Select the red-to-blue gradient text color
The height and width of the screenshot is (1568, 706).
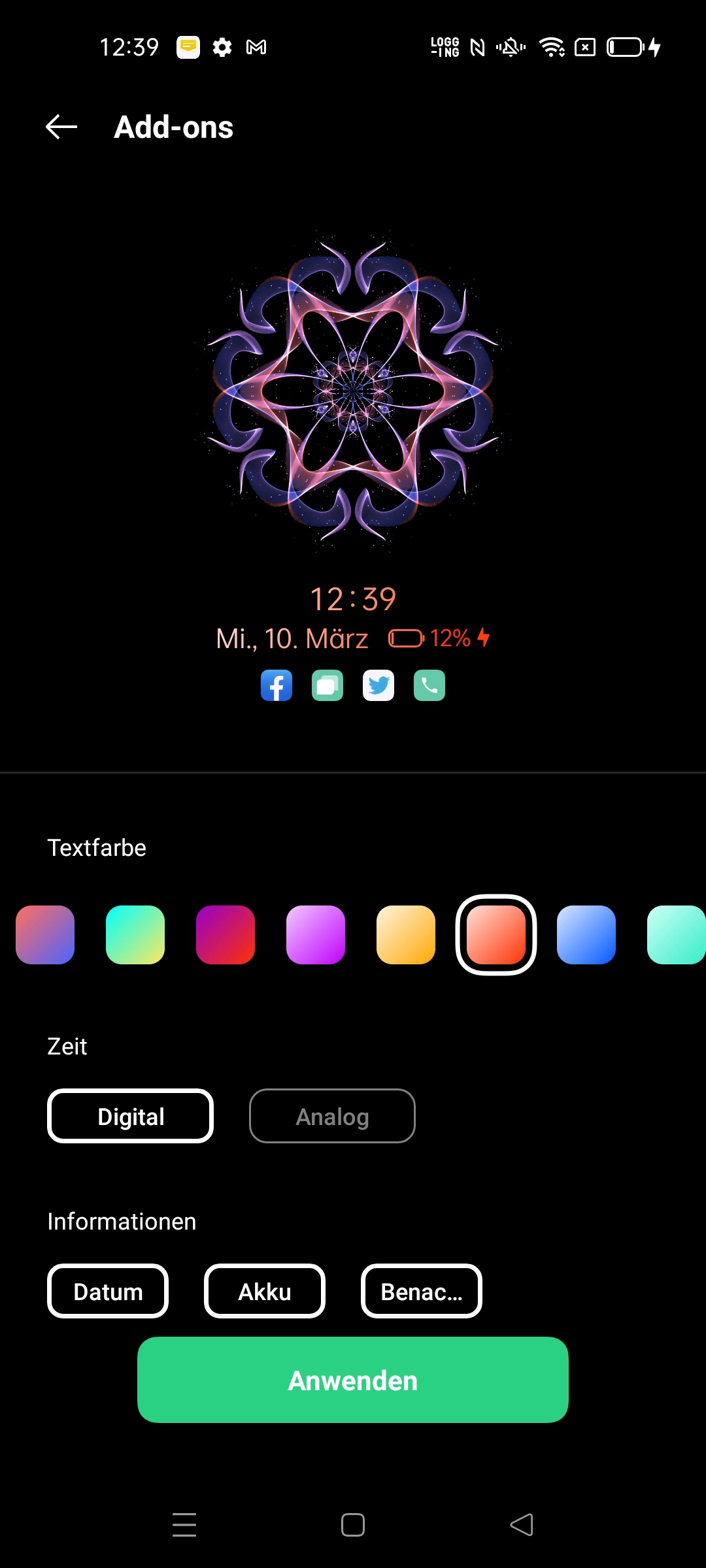click(45, 935)
